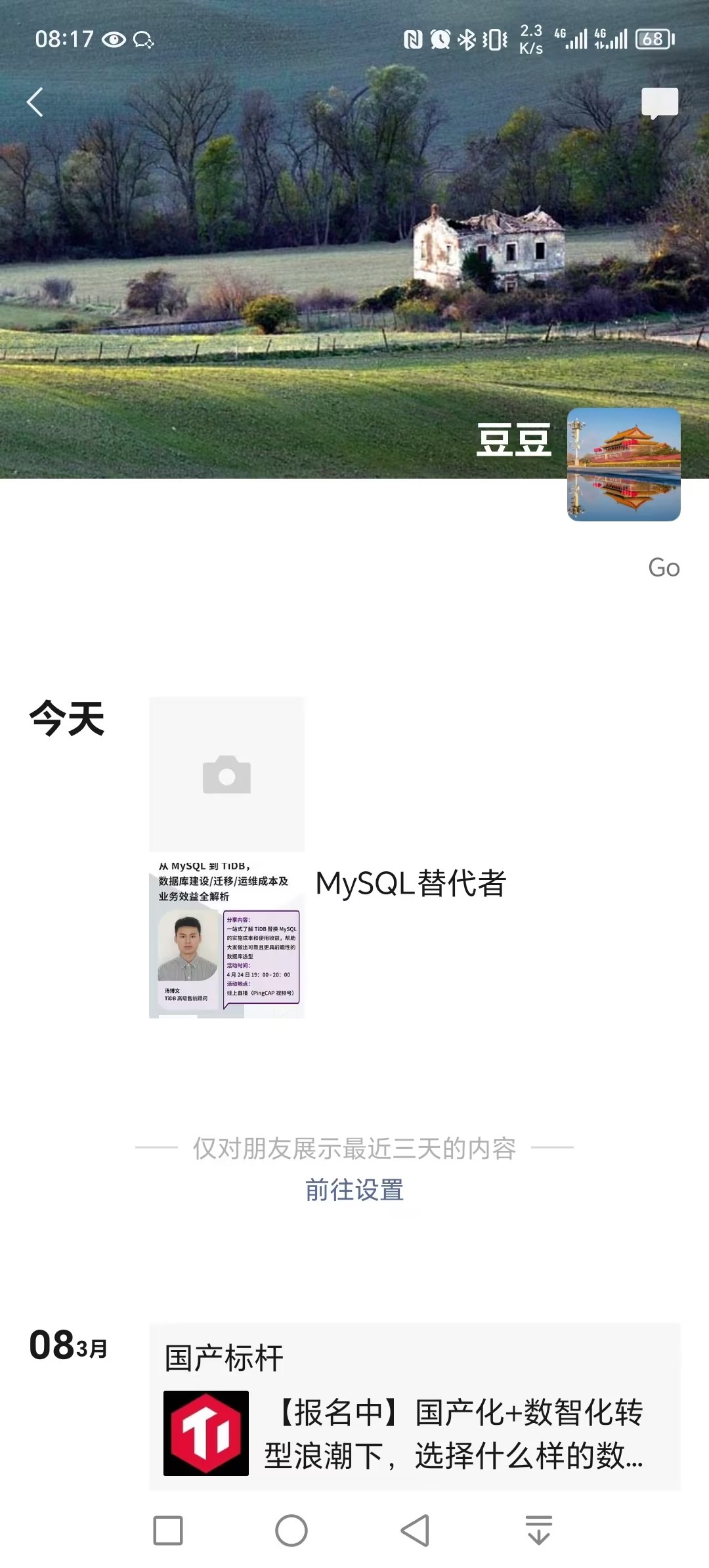
Task: Tap the system back triangle
Action: point(415,1531)
